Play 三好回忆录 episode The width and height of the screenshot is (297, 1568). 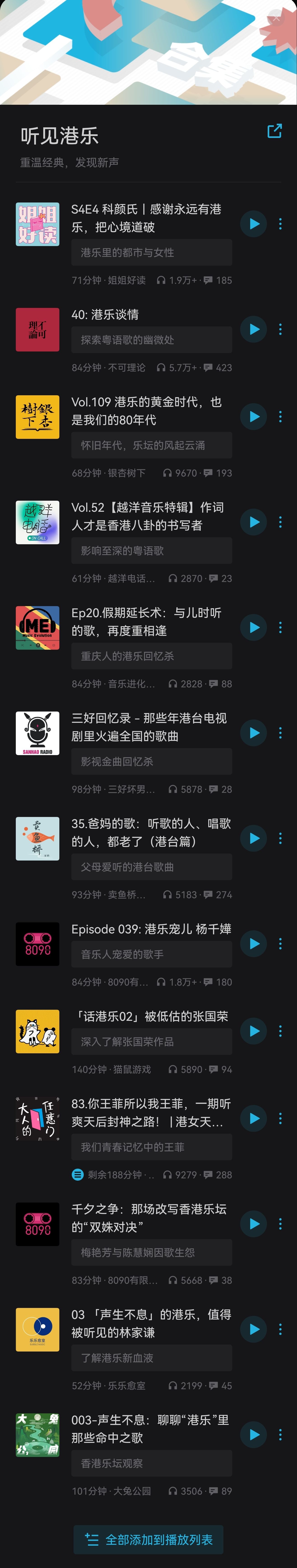click(254, 733)
